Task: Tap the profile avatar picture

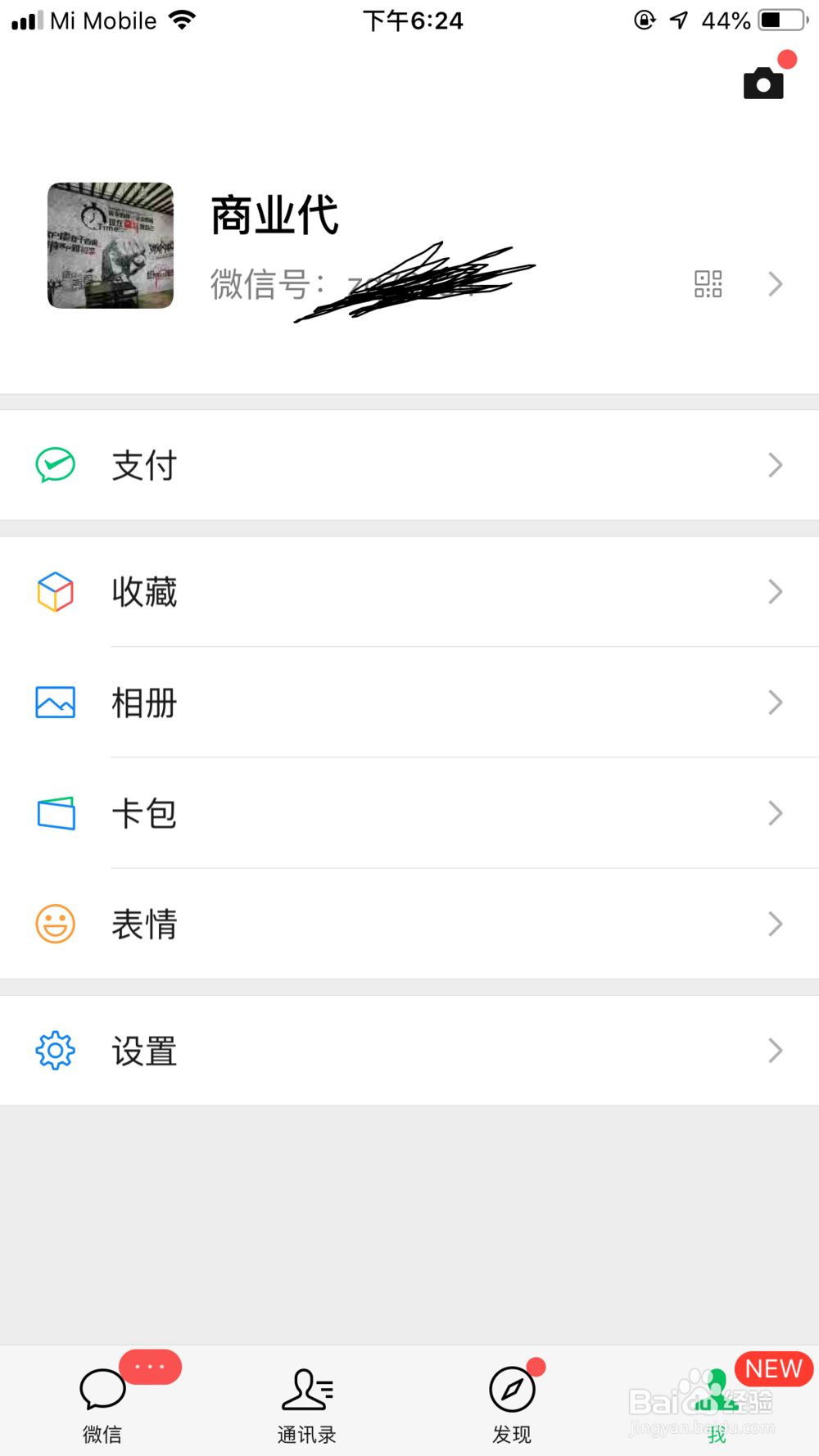Action: tap(110, 246)
